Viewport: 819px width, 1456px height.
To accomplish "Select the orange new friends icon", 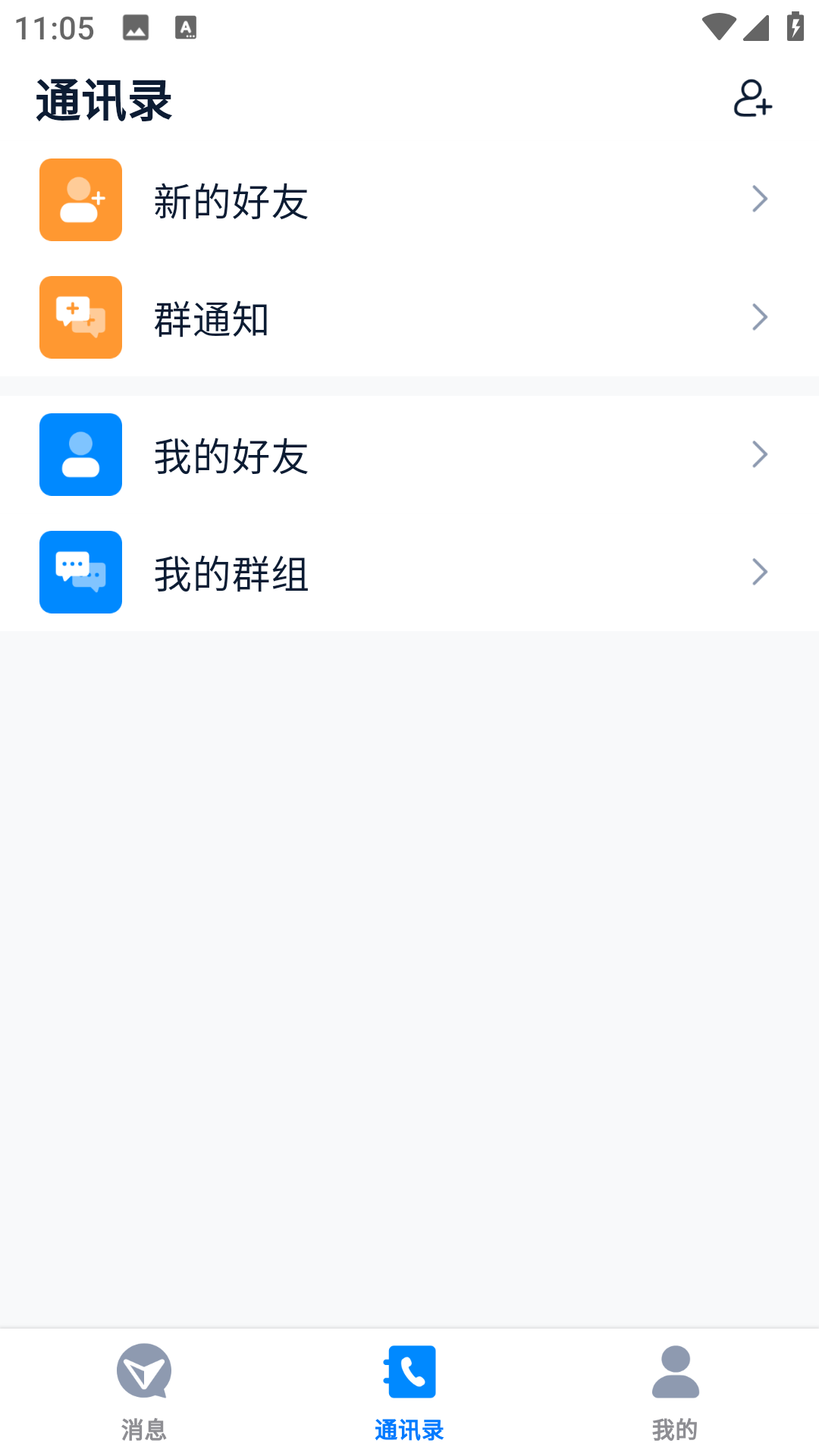I will pos(80,199).
